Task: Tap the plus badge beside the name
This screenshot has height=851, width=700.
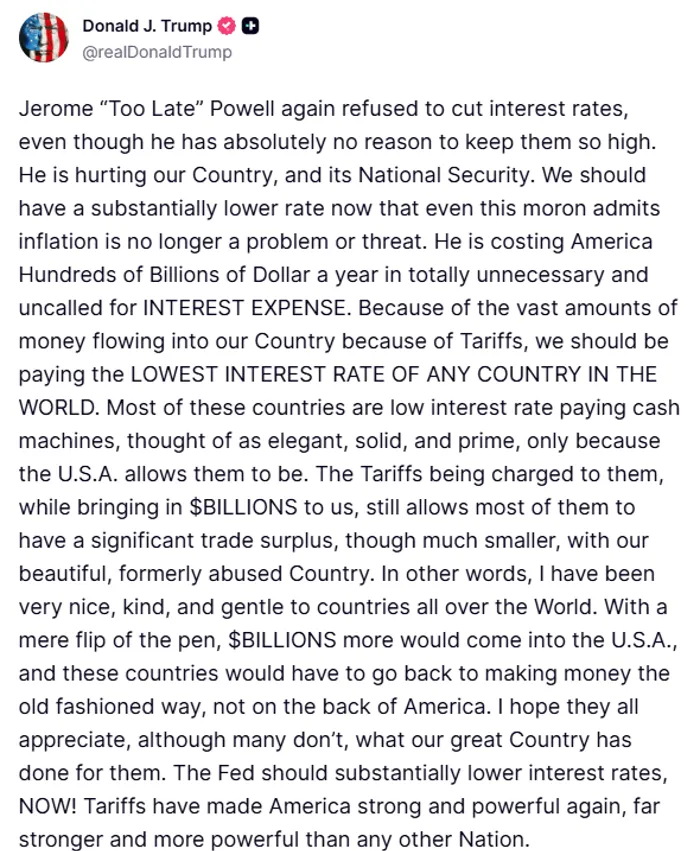Action: (250, 26)
